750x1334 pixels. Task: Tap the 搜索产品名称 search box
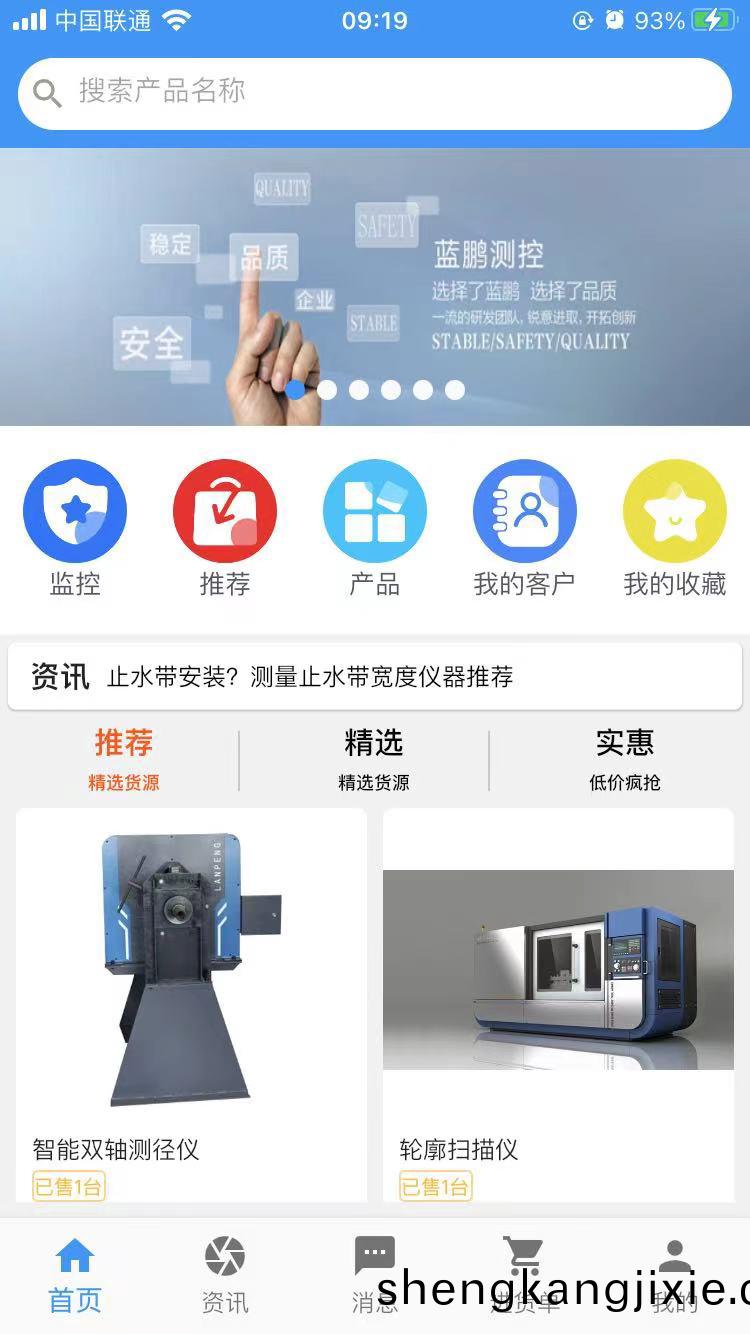[x=374, y=93]
